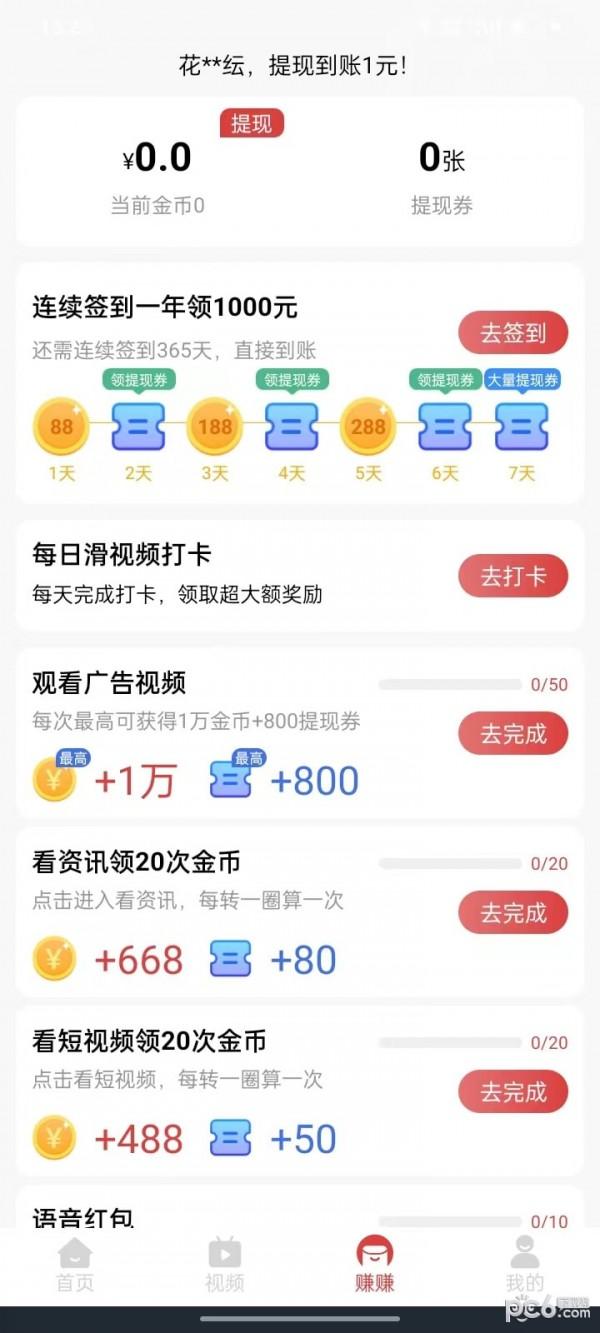Tap 去完成 for 观看广告视频

[513, 734]
